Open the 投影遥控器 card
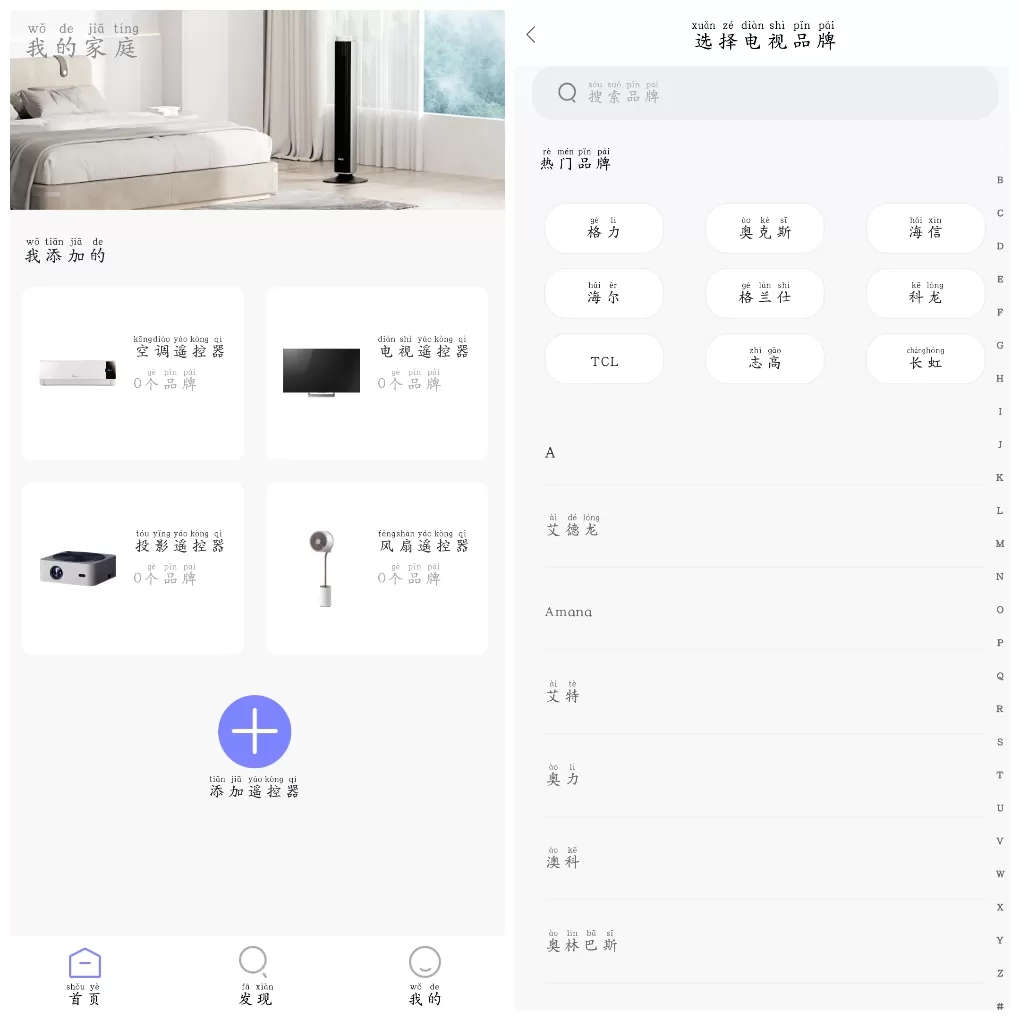The height and width of the screenshot is (1020, 1020). point(133,568)
